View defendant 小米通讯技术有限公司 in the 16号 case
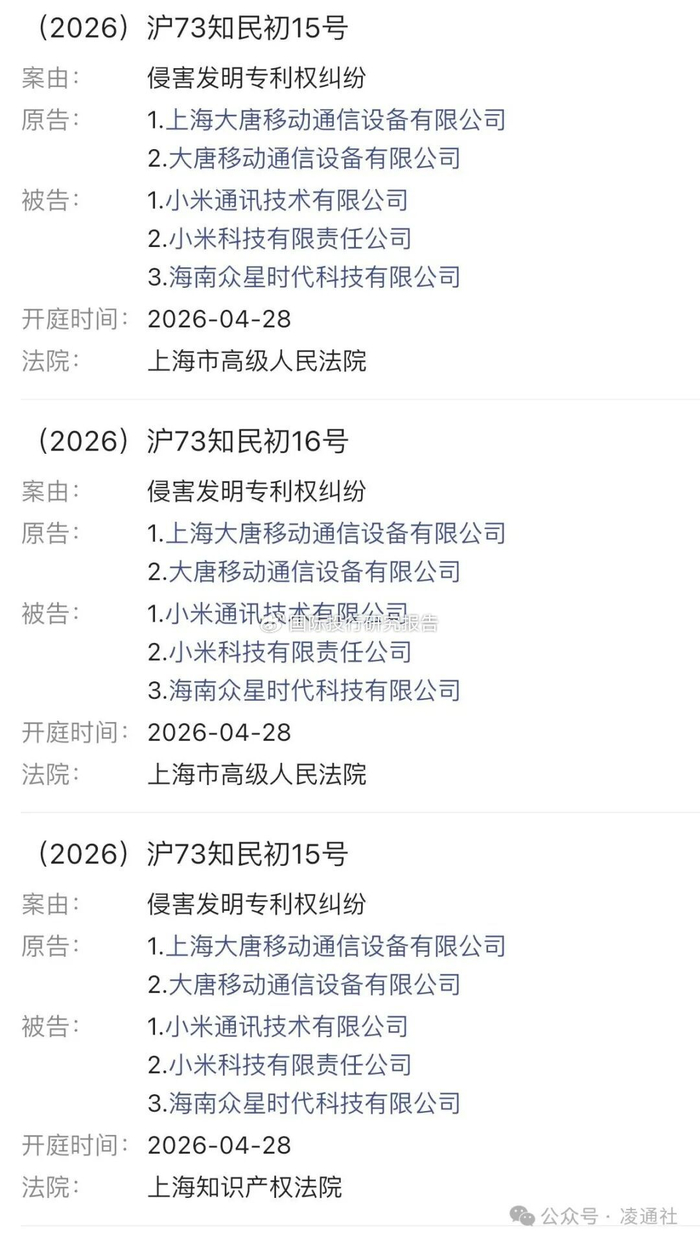This screenshot has height=1244, width=700. pos(287,613)
